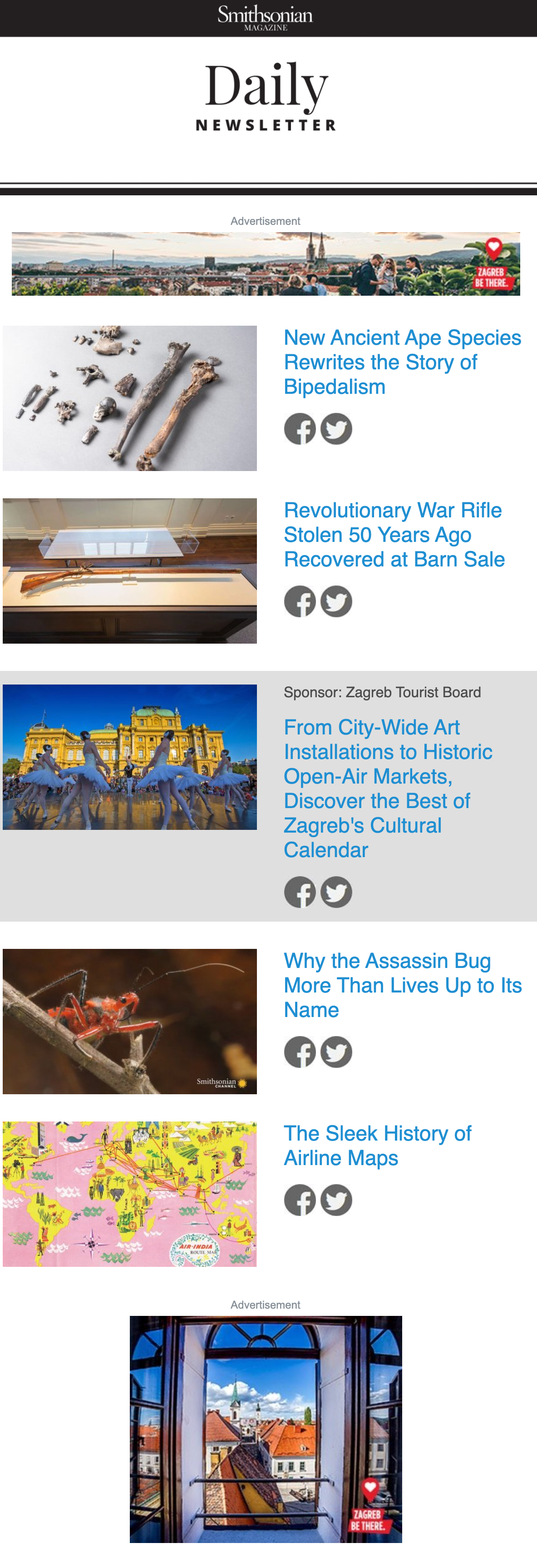The height and width of the screenshot is (1568, 537).
Task: Open the ancient ape species article headline
Action: [x=402, y=362]
